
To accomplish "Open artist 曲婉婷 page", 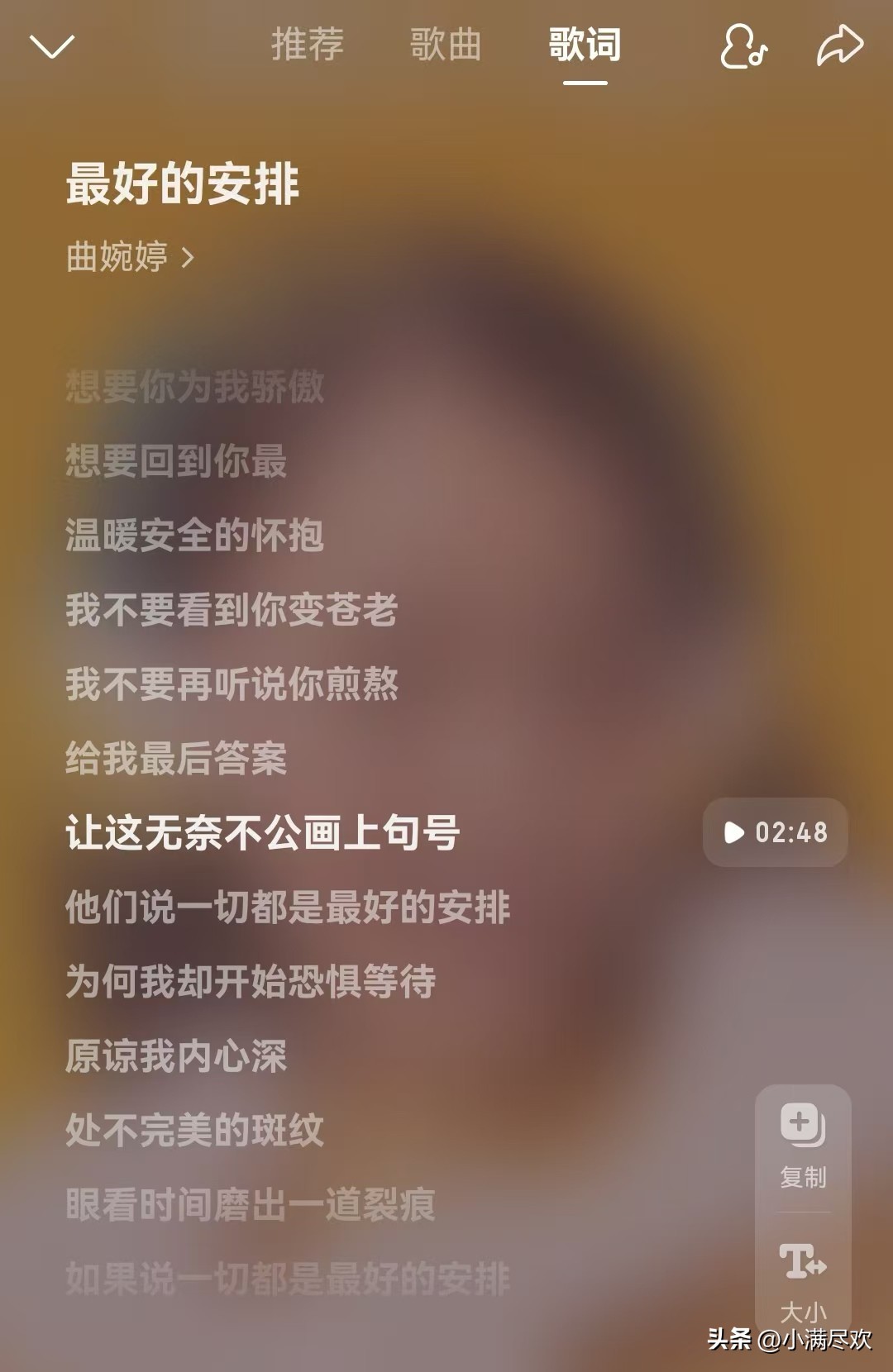I will [130, 257].
